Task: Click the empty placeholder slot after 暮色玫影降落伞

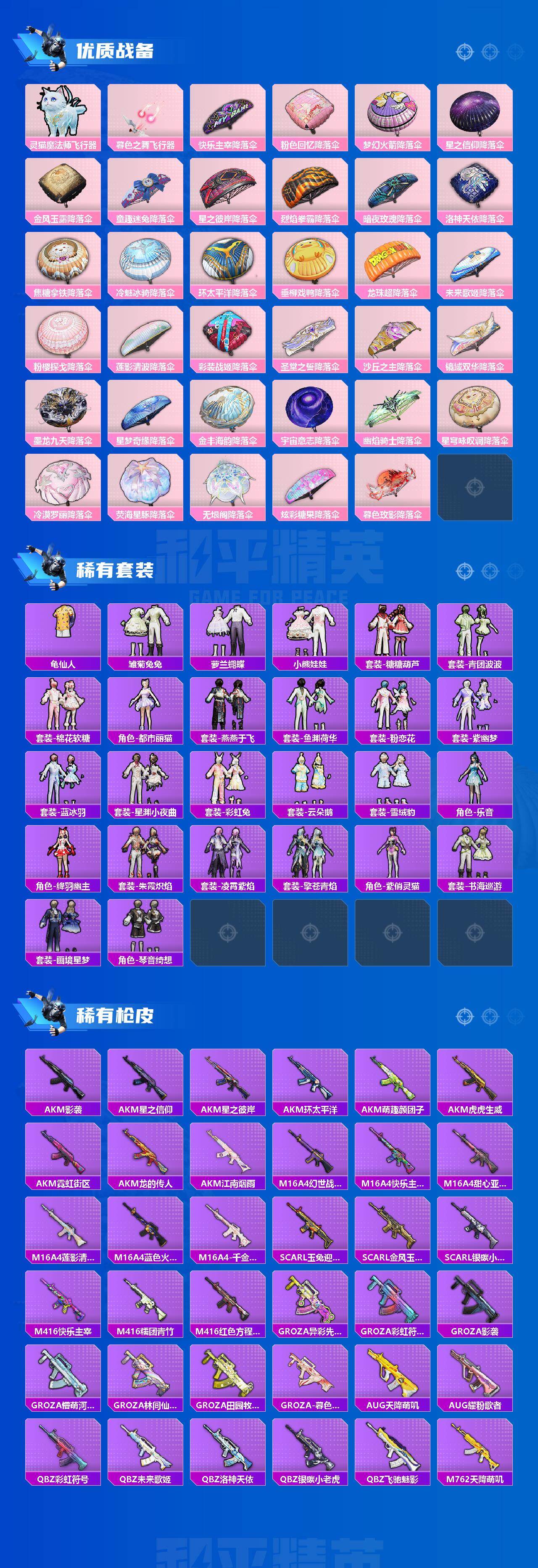Action: click(x=475, y=487)
